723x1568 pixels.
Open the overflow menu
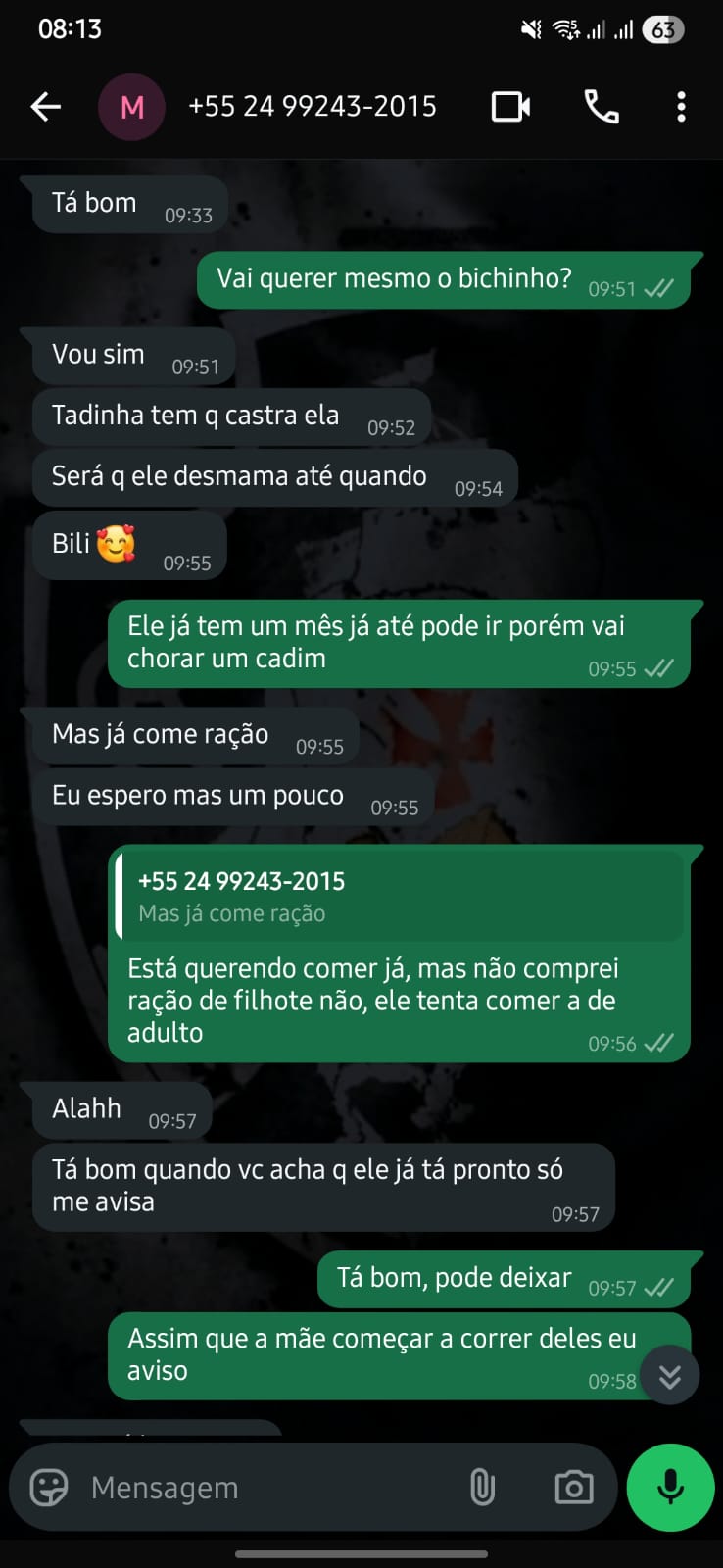[681, 107]
